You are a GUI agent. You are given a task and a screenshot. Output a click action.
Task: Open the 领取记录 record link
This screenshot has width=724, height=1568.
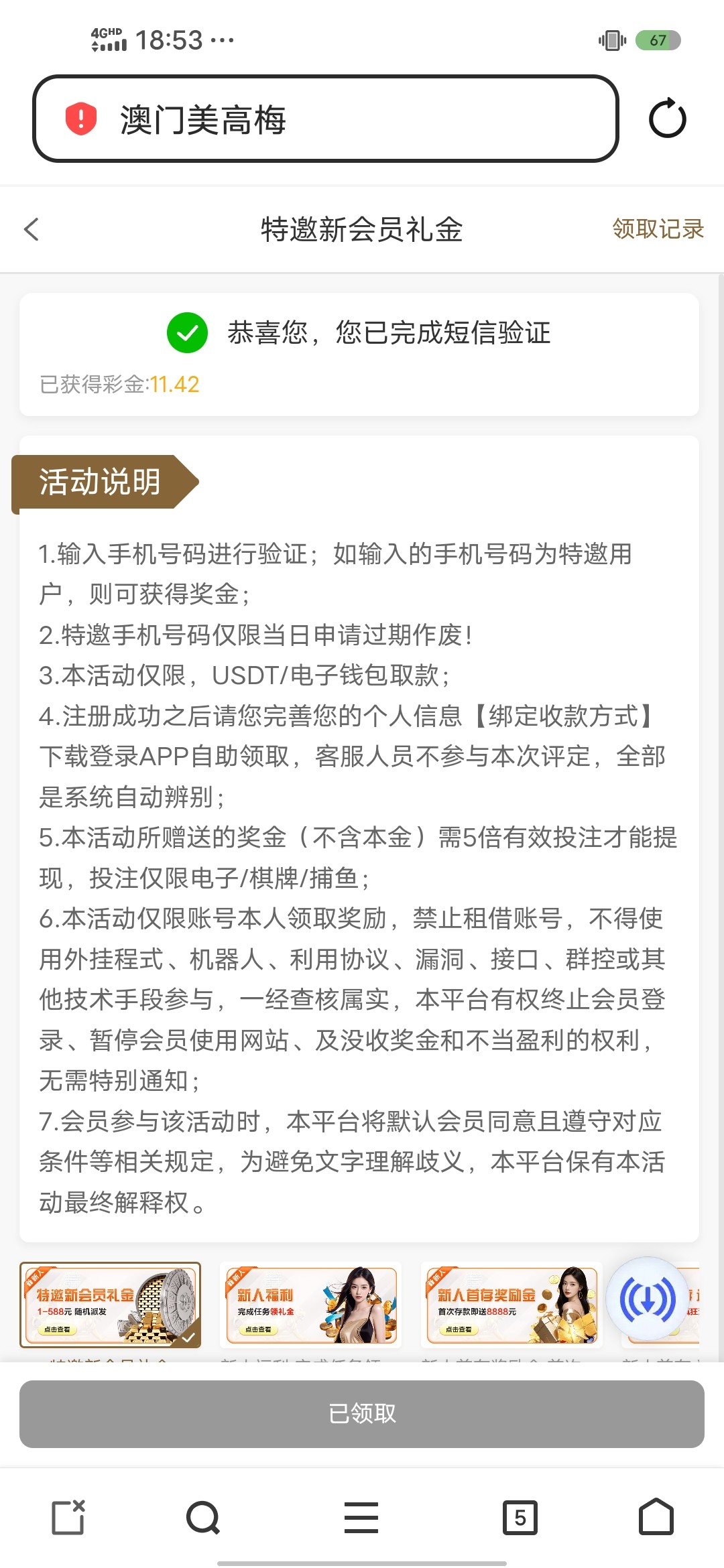(656, 228)
